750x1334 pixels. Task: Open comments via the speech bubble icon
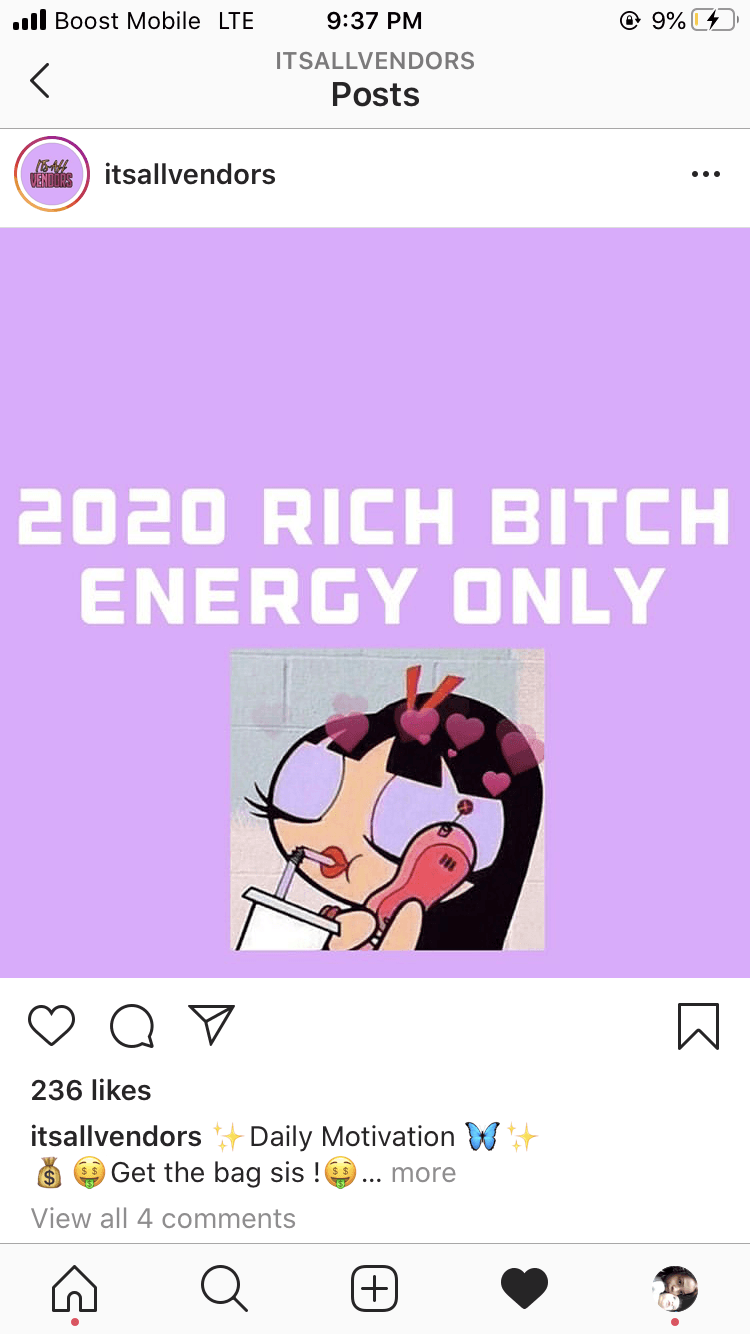[x=132, y=1026]
